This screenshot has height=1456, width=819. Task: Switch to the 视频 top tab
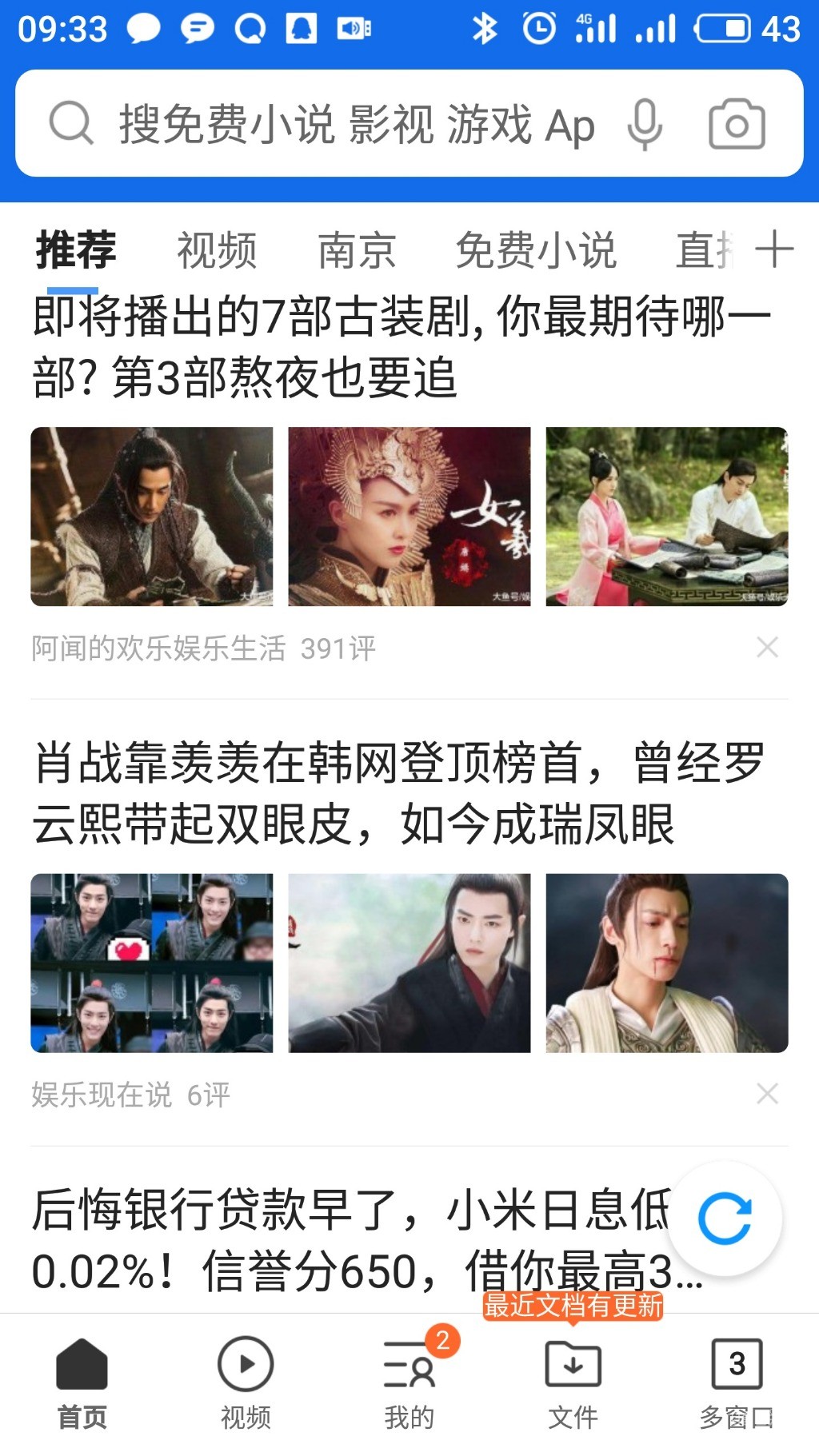[217, 250]
